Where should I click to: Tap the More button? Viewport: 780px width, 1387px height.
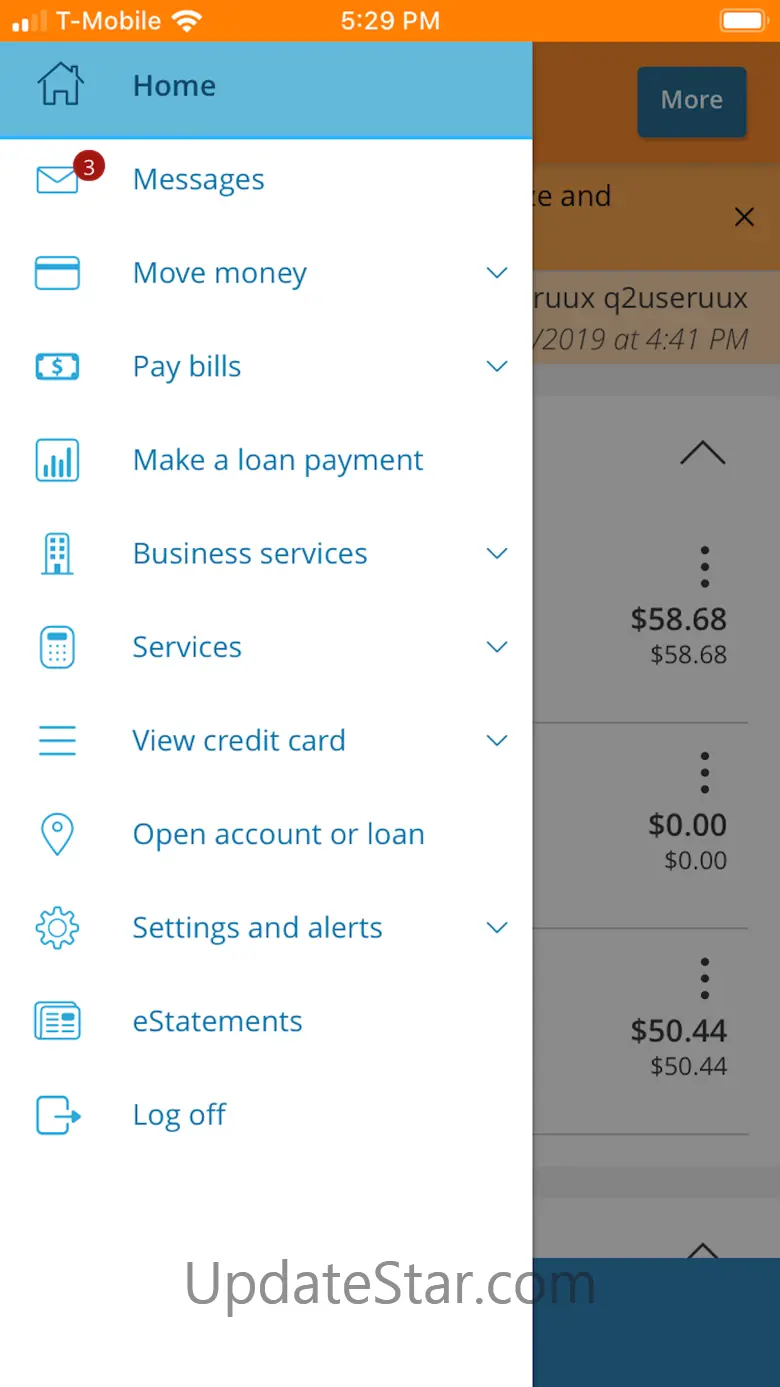(692, 101)
